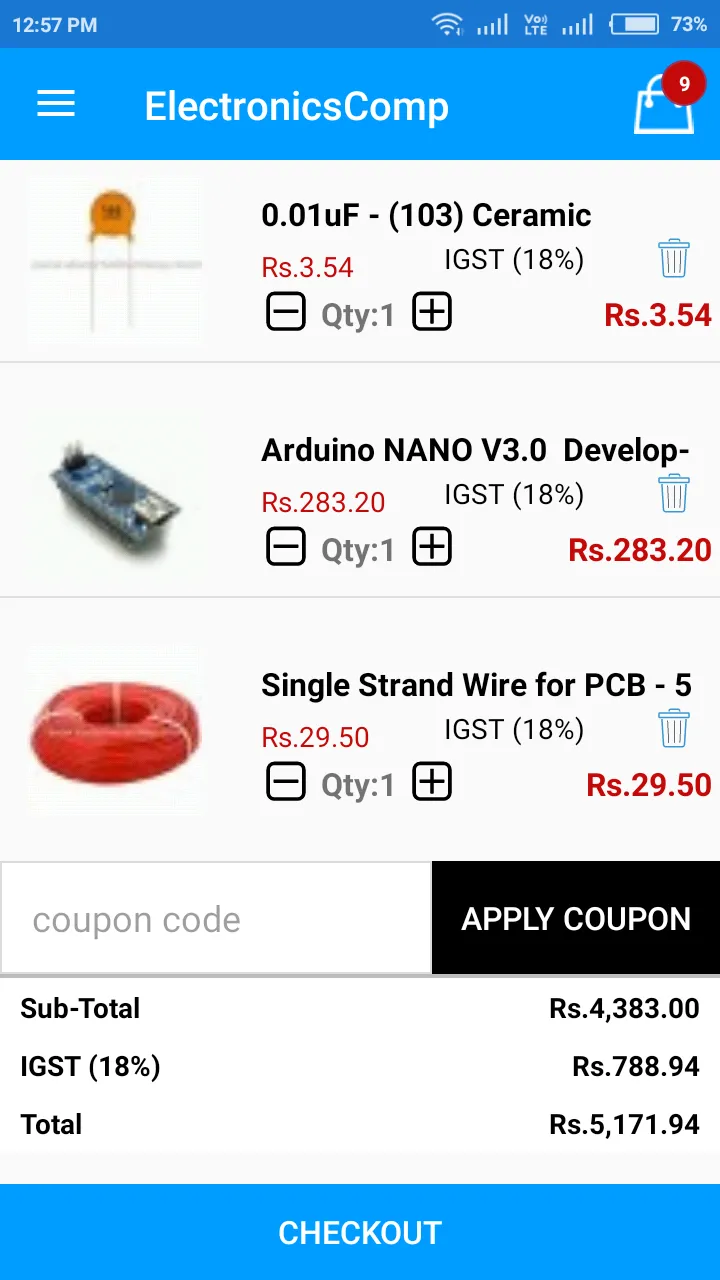Select the Arduino NANO V3.0 product title
The height and width of the screenshot is (1280, 720).
(475, 450)
